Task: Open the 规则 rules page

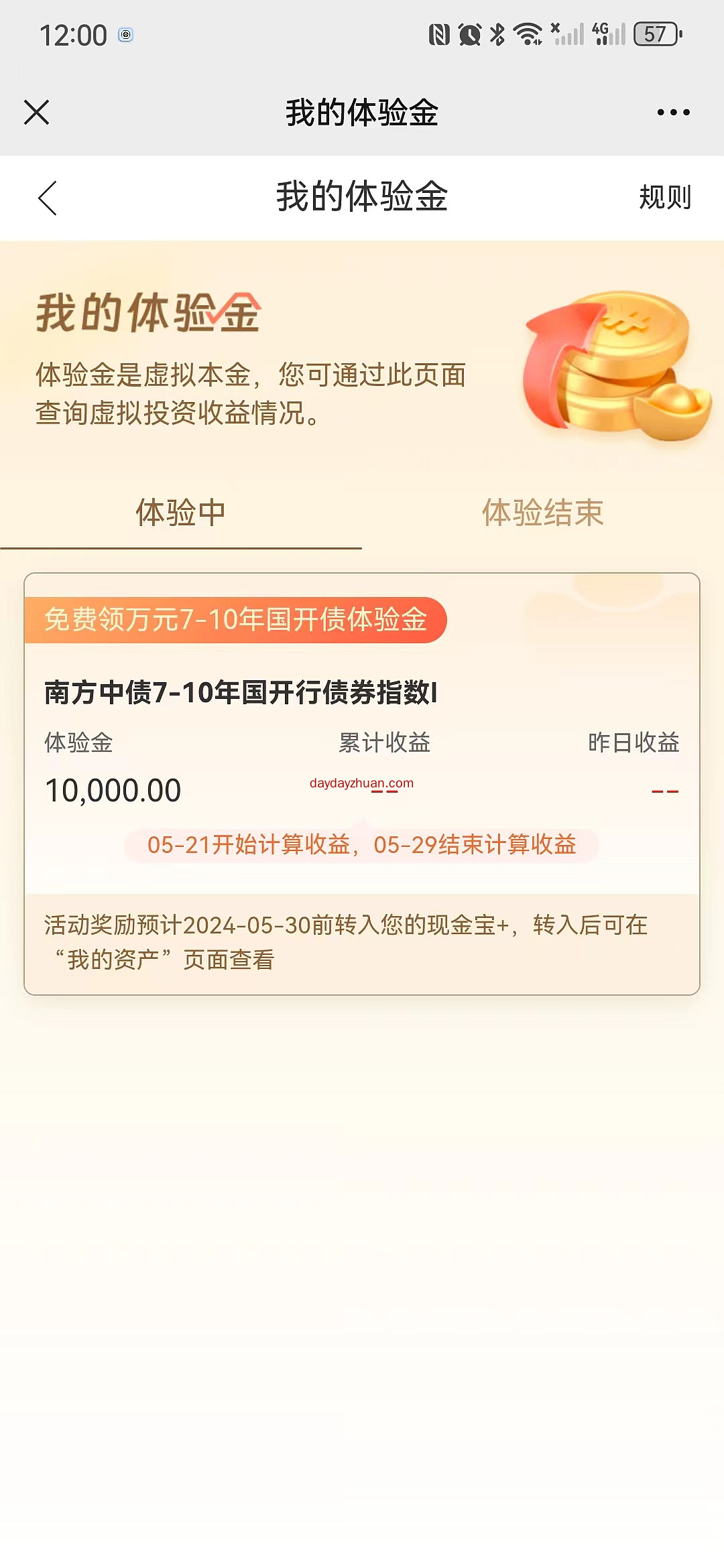Action: 664,198
